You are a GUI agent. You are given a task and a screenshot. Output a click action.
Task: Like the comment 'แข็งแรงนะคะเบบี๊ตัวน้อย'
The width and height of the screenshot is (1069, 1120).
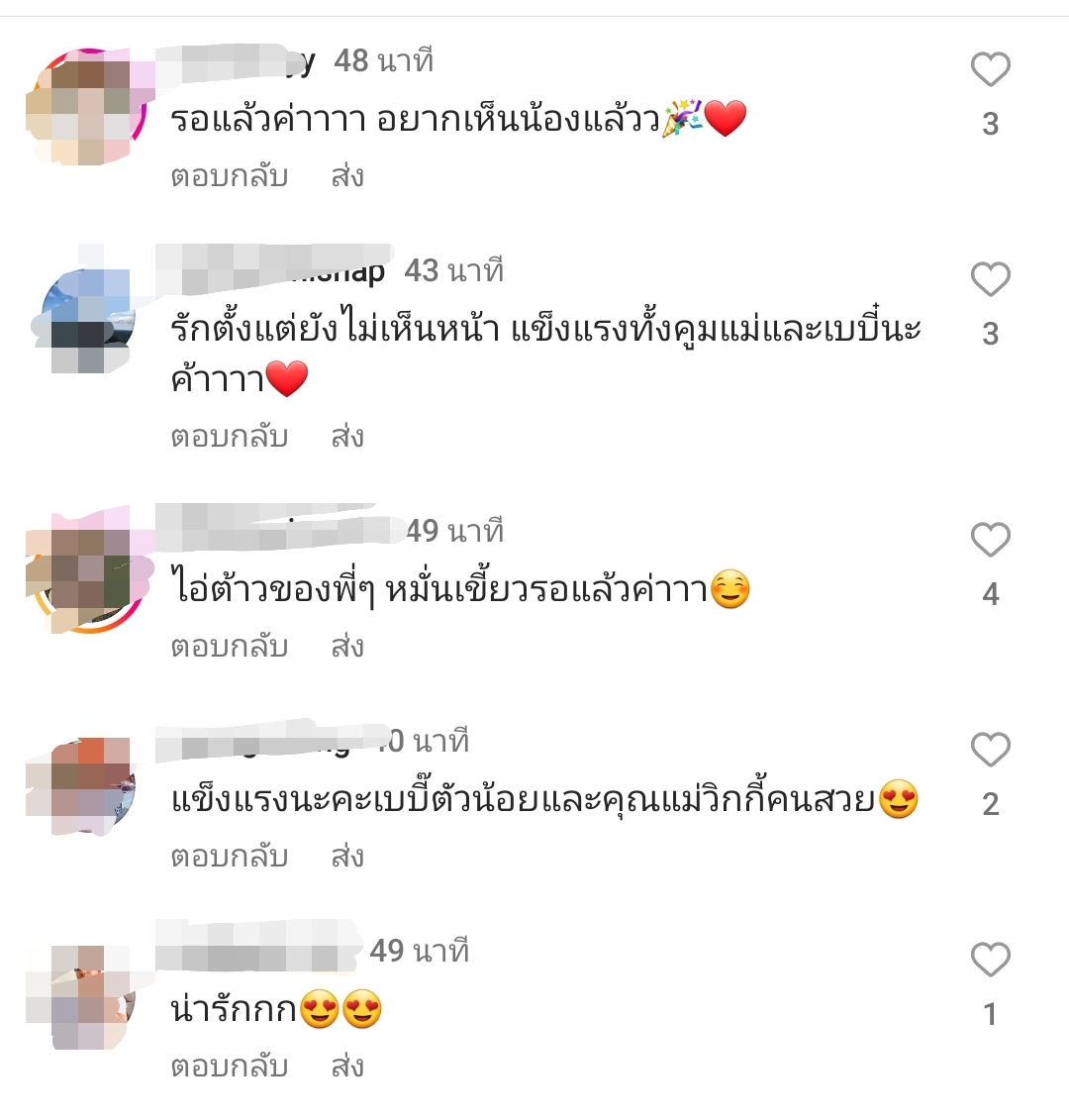(990, 751)
